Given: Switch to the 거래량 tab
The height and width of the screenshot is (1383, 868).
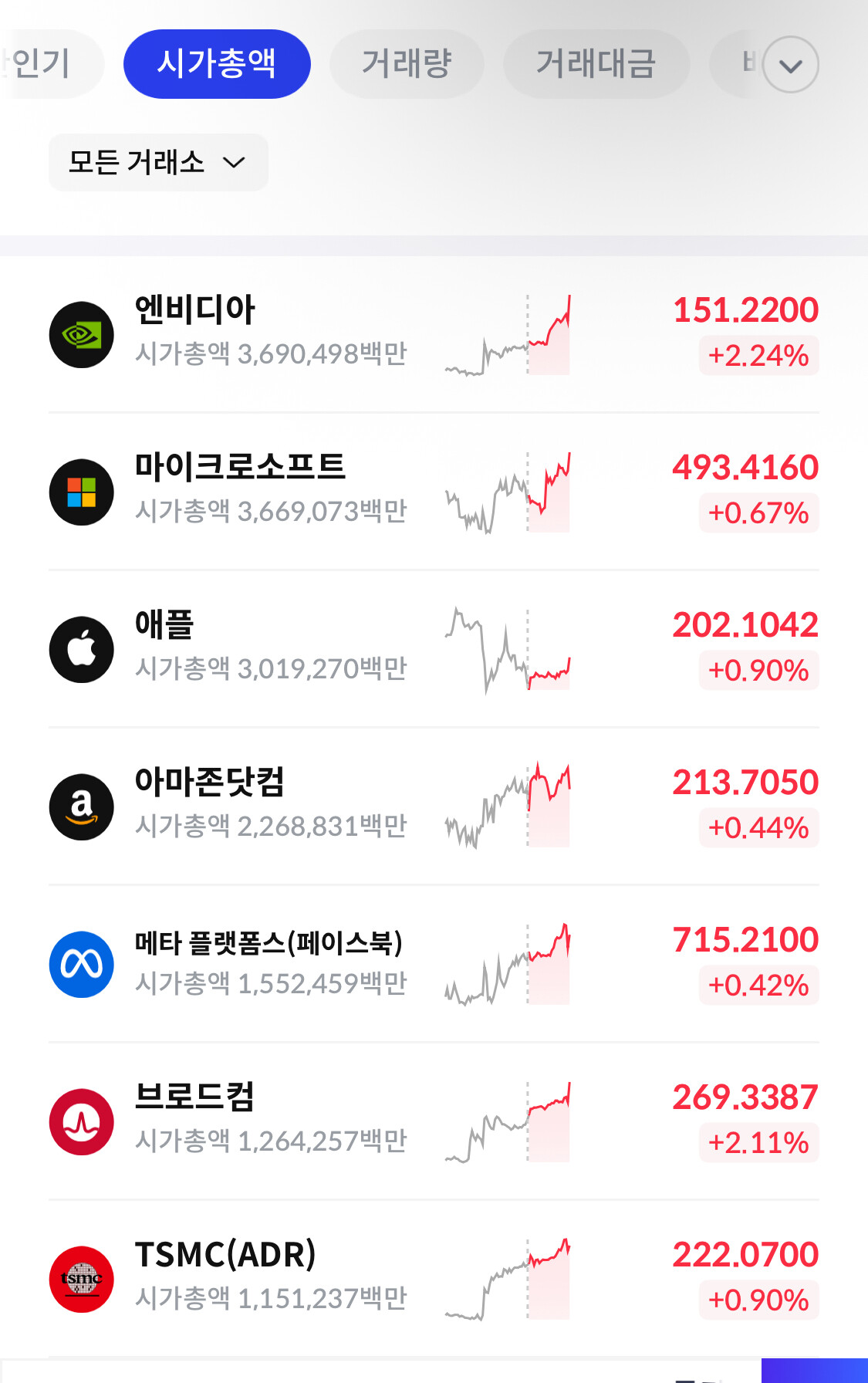Looking at the screenshot, I should pos(407,64).
